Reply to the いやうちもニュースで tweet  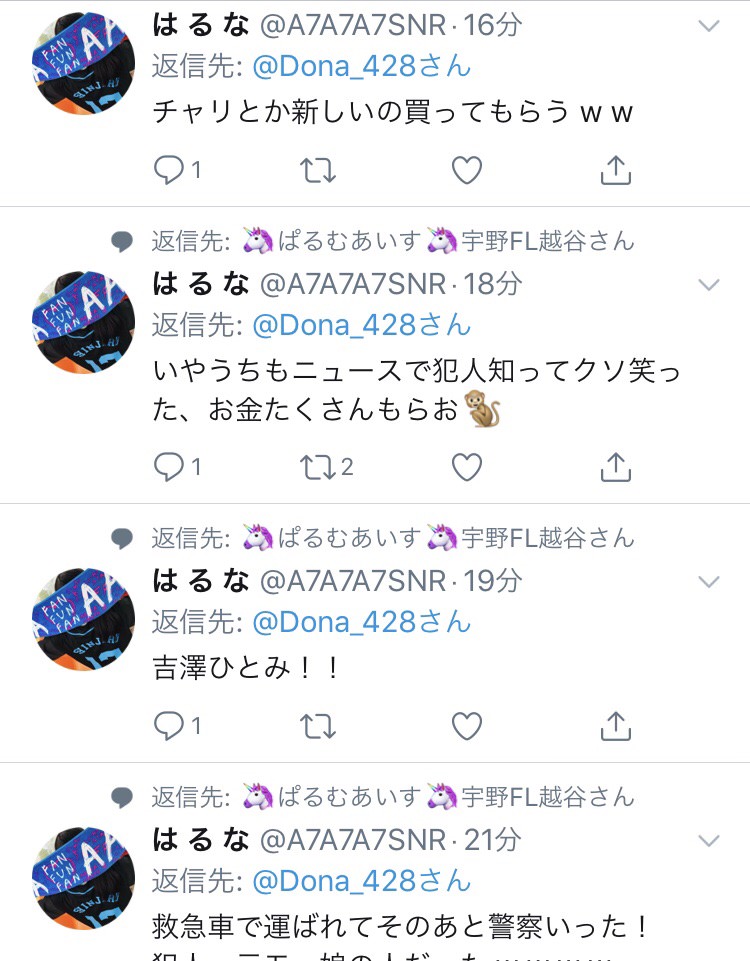click(x=168, y=466)
